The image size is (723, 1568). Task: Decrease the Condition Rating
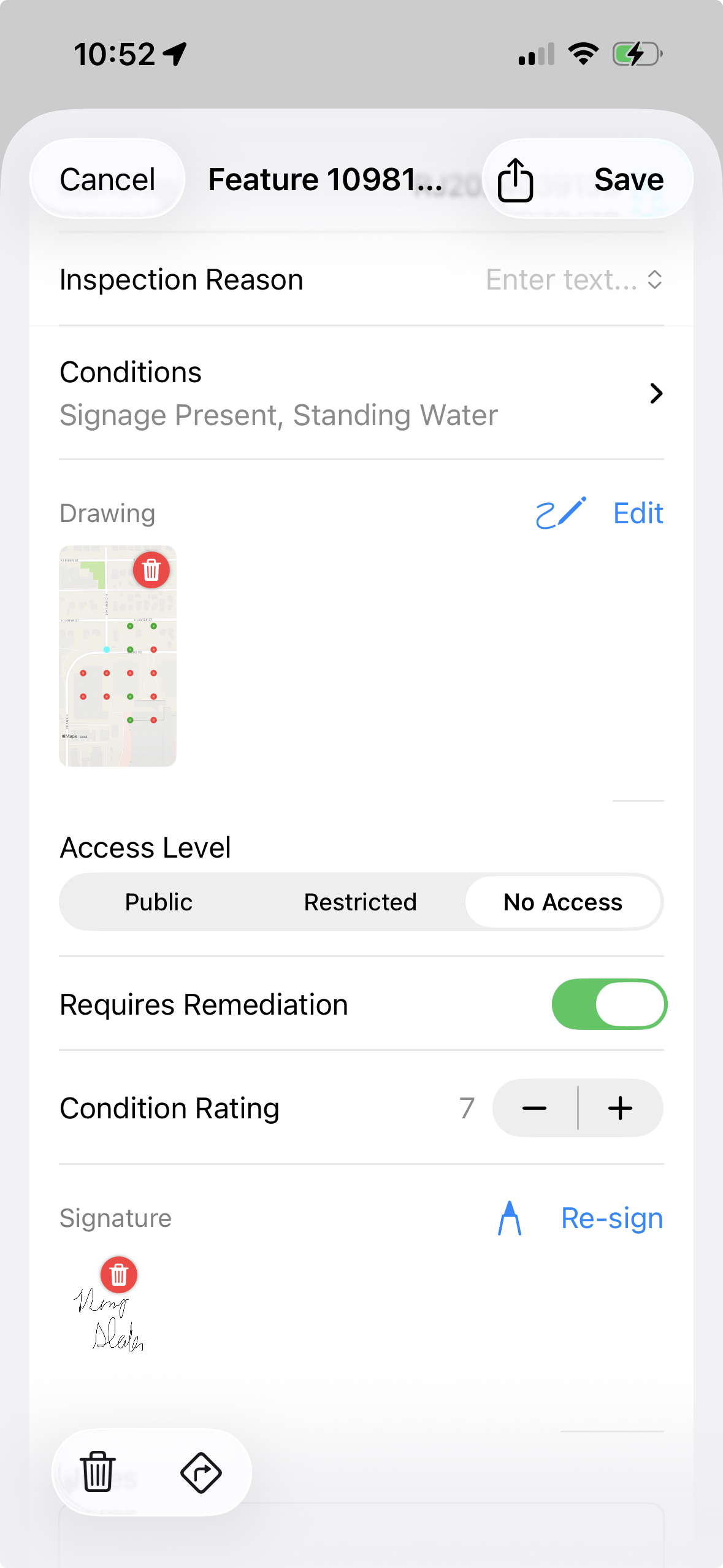[535, 1108]
